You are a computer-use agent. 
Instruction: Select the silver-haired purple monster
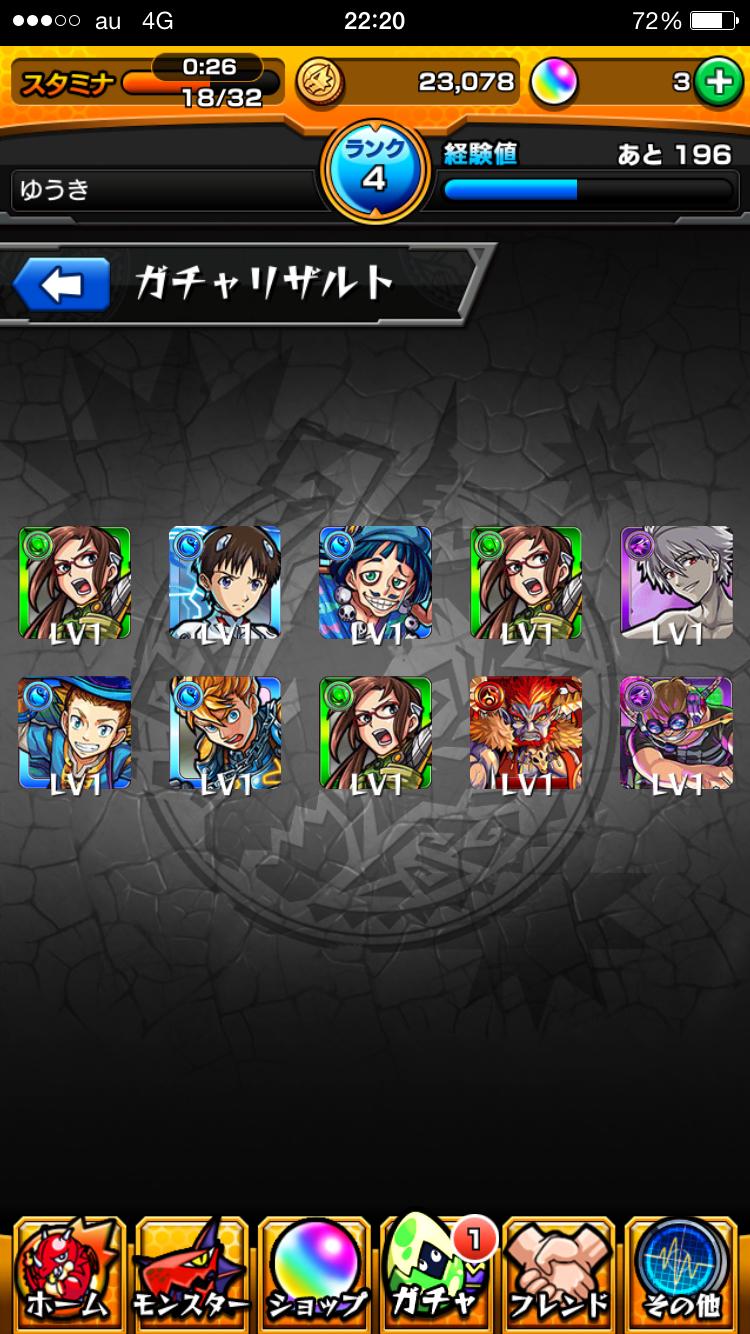pos(677,583)
